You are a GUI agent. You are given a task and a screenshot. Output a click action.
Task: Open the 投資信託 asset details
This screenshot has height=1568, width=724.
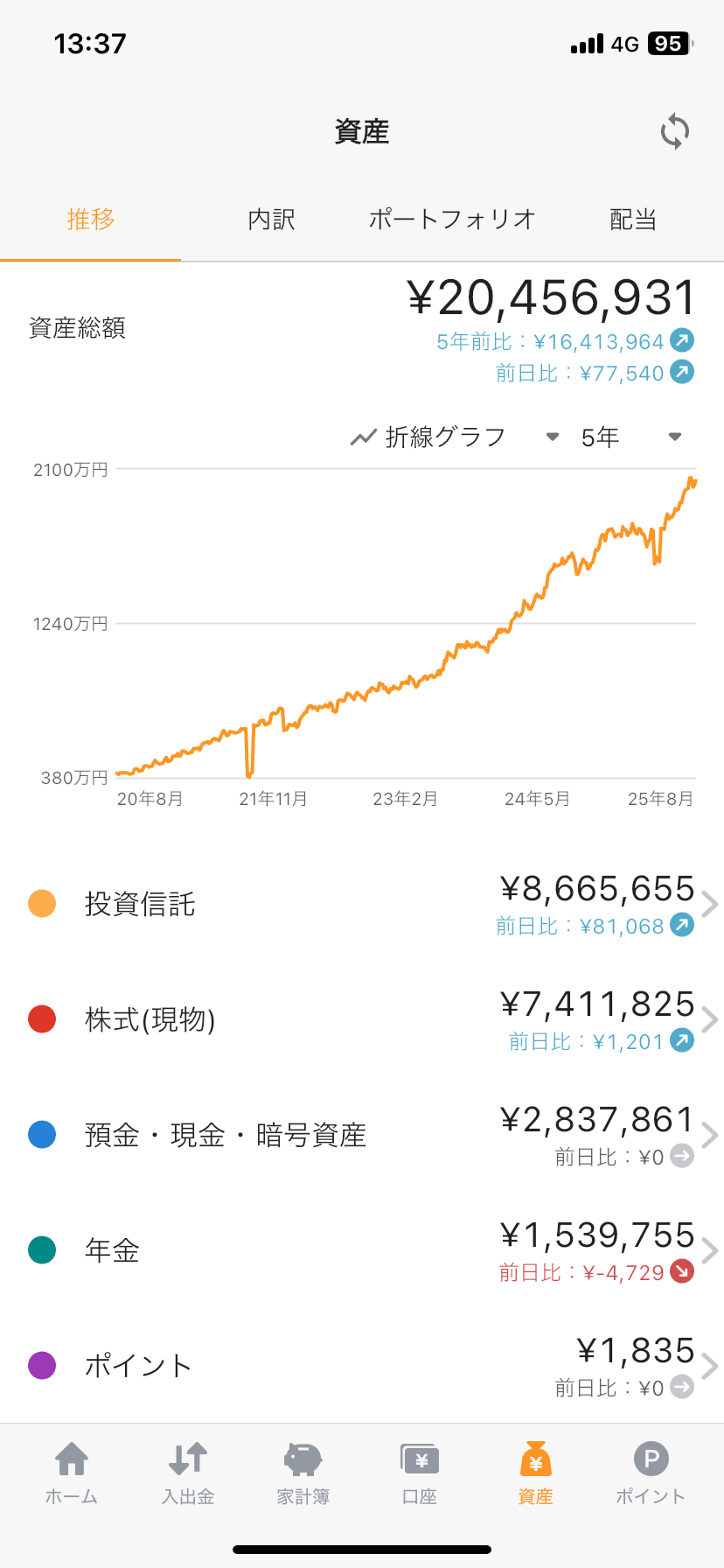pyautogui.click(x=362, y=904)
